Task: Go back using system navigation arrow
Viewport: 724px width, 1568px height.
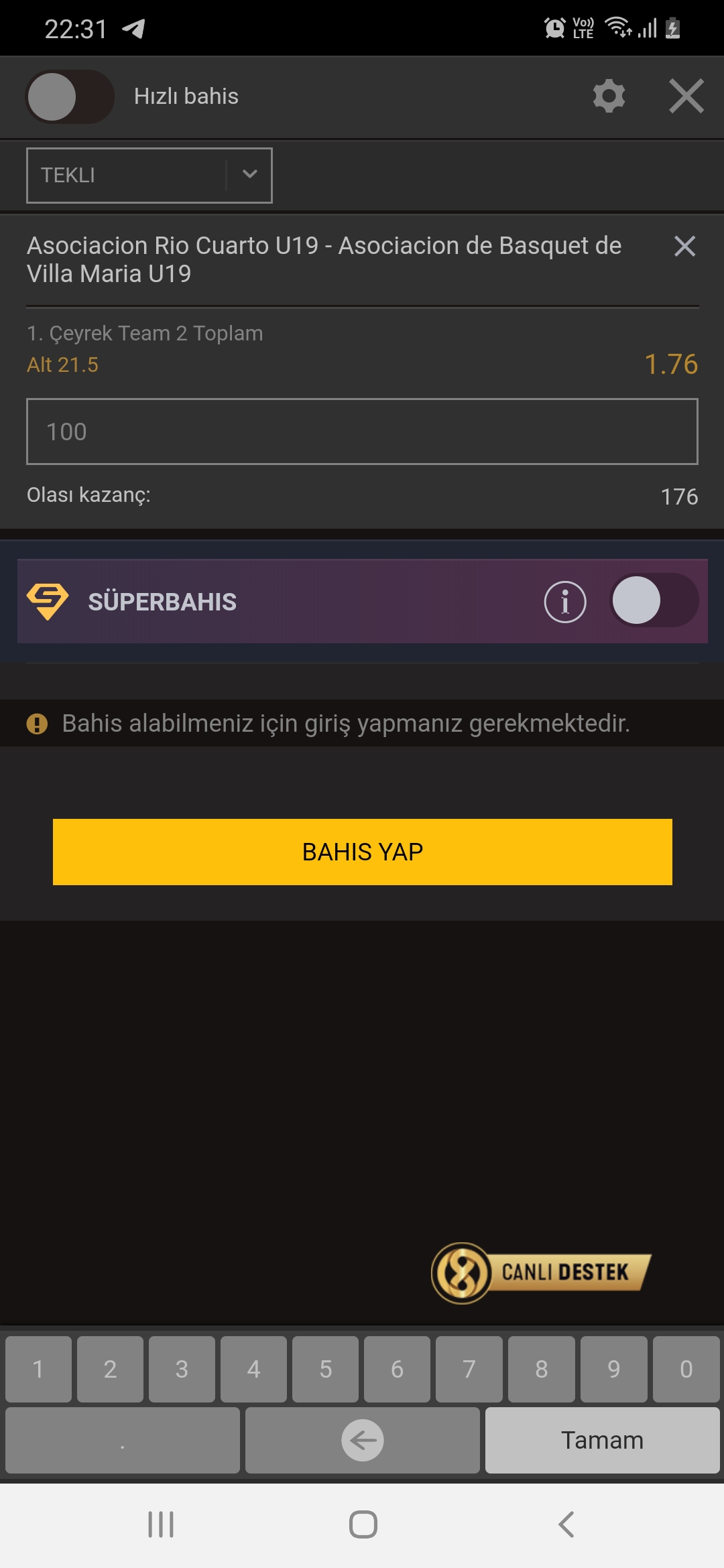Action: pyautogui.click(x=566, y=1524)
